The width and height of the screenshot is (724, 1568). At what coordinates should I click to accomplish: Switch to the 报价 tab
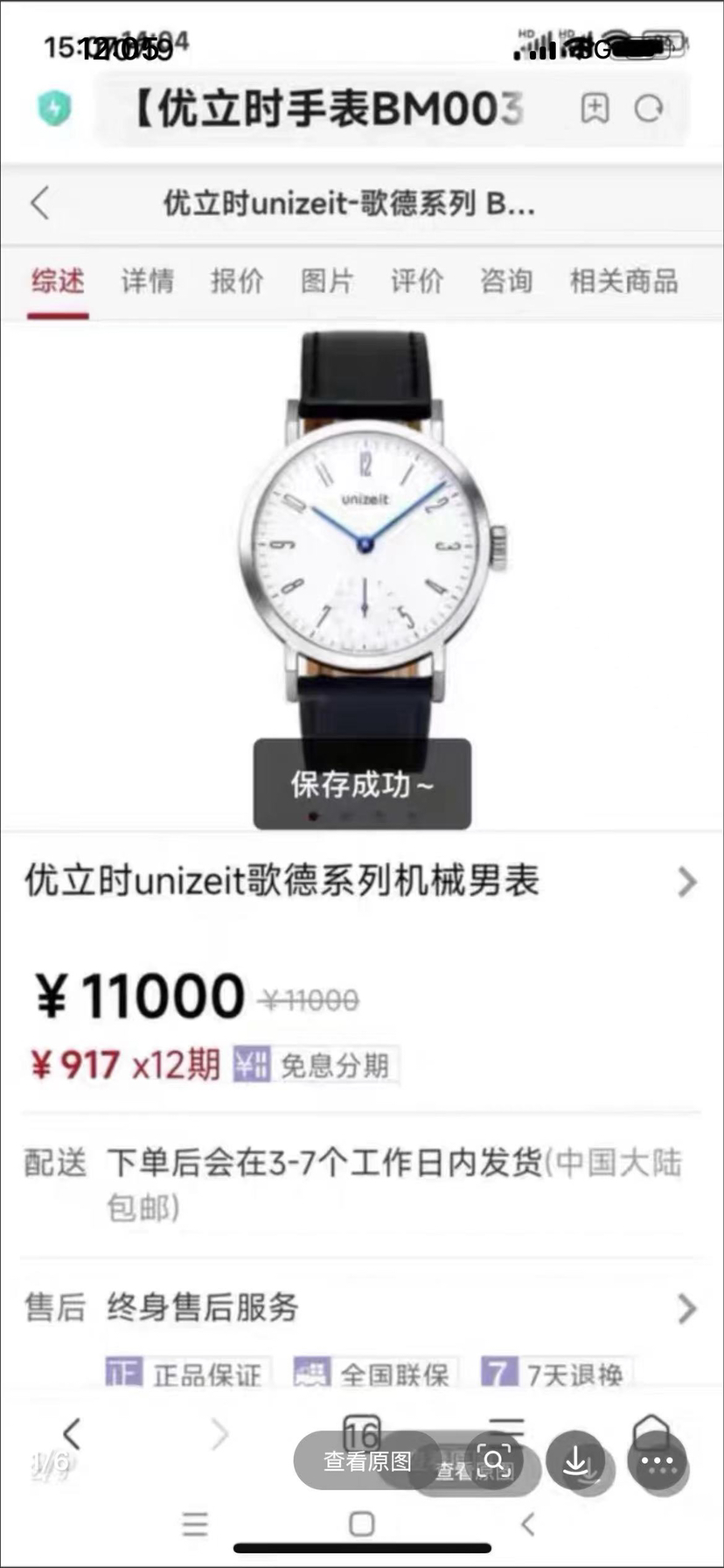pos(236,281)
